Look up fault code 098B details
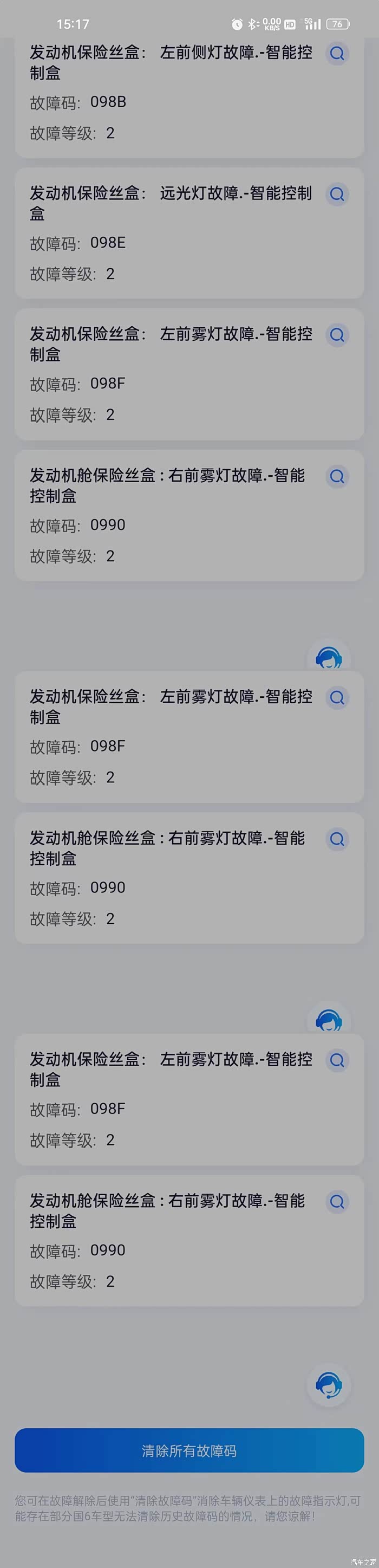Image resolution: width=379 pixels, height=1568 pixels. [336, 54]
